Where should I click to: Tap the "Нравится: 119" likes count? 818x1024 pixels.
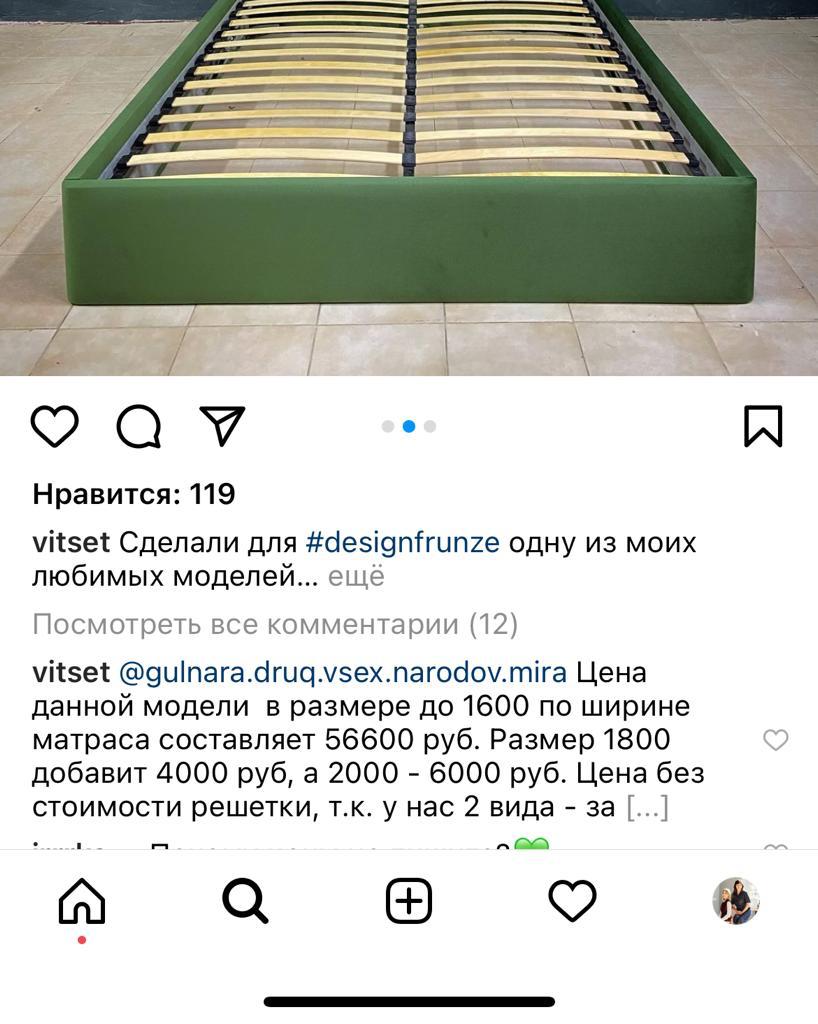click(x=134, y=494)
